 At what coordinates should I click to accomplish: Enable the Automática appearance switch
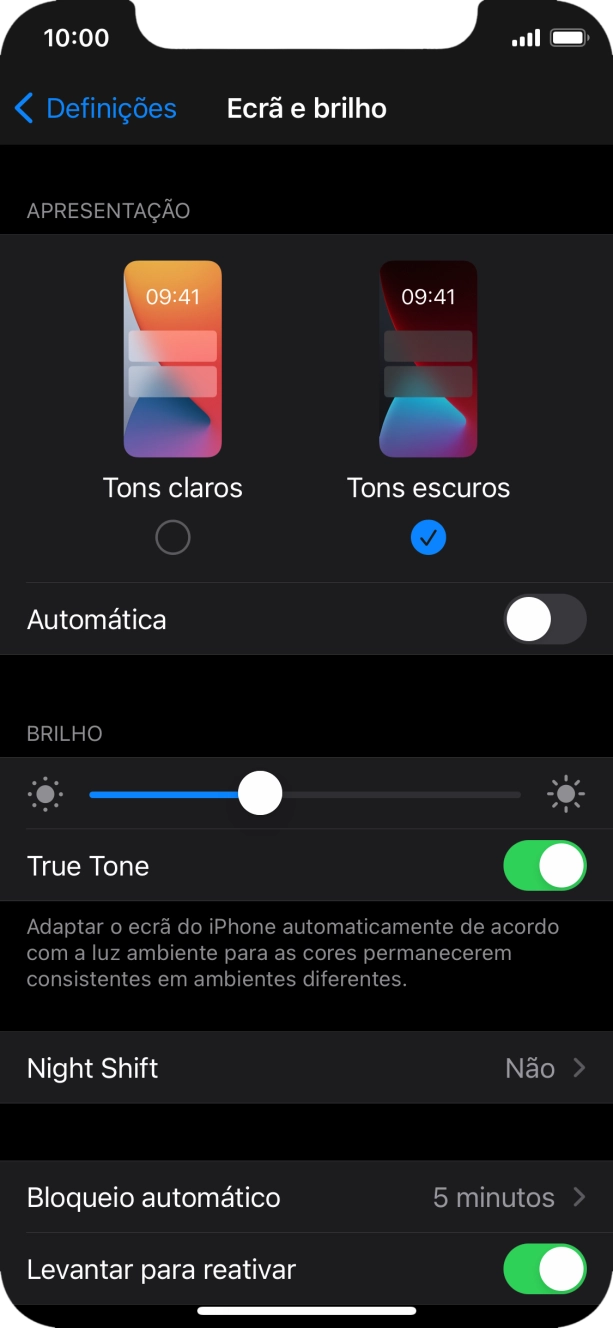(544, 620)
